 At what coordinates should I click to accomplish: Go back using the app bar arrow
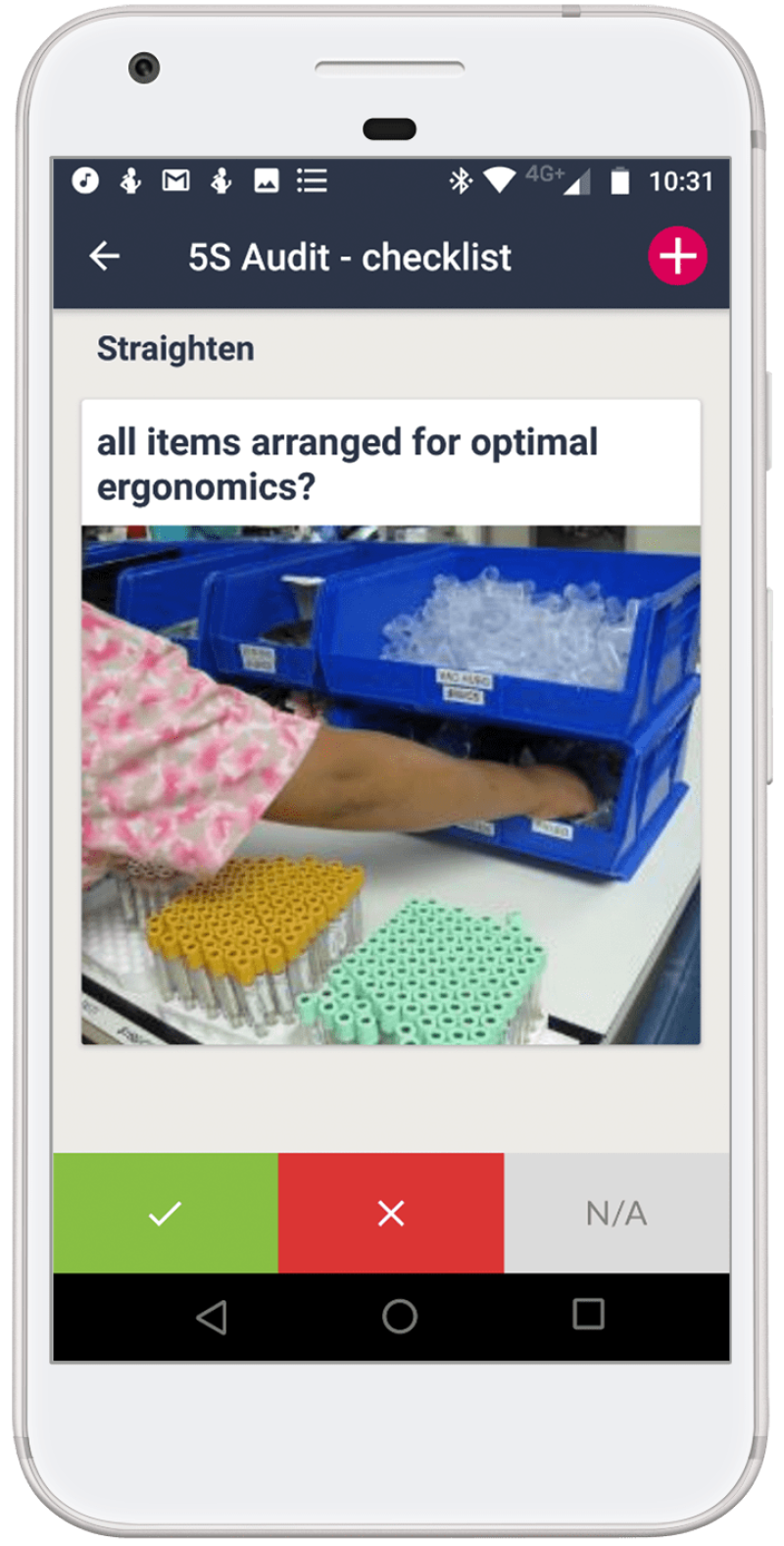105,257
